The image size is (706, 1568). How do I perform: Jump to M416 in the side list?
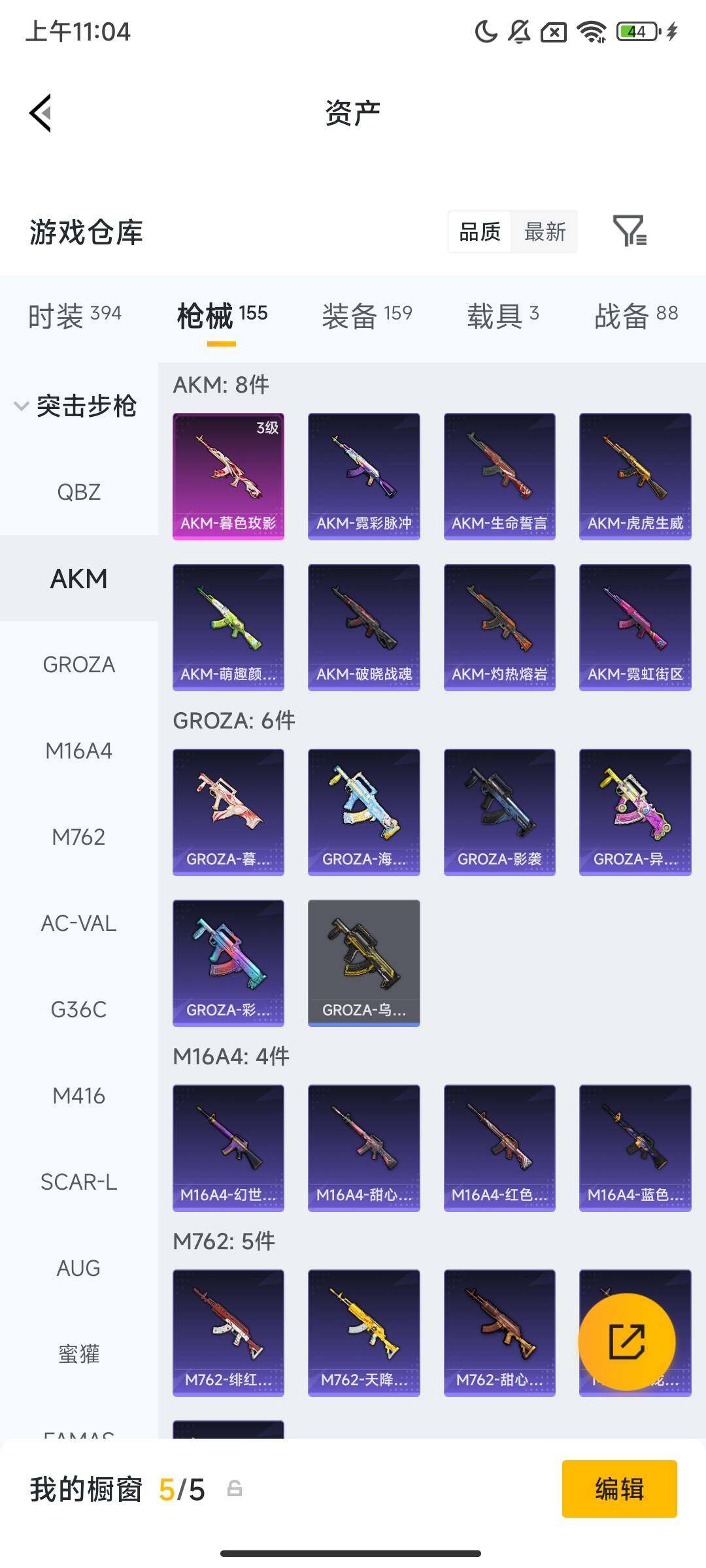coord(78,1096)
